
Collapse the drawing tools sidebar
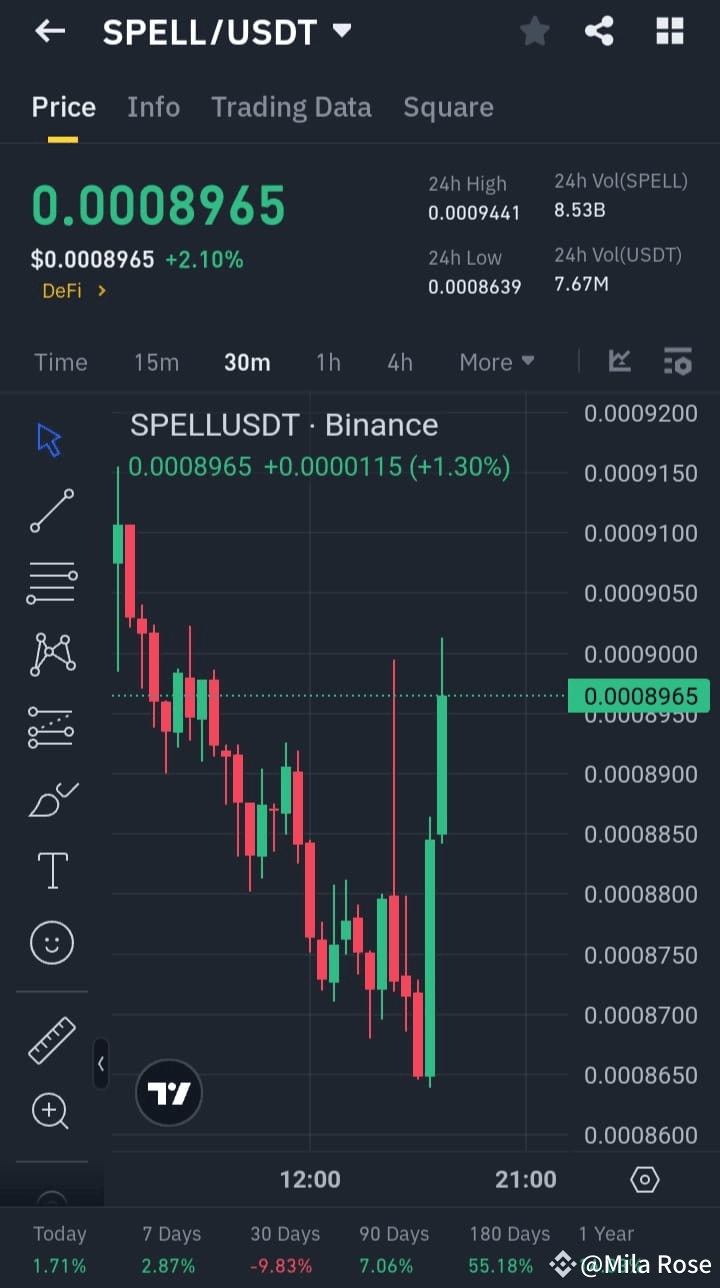[101, 1064]
